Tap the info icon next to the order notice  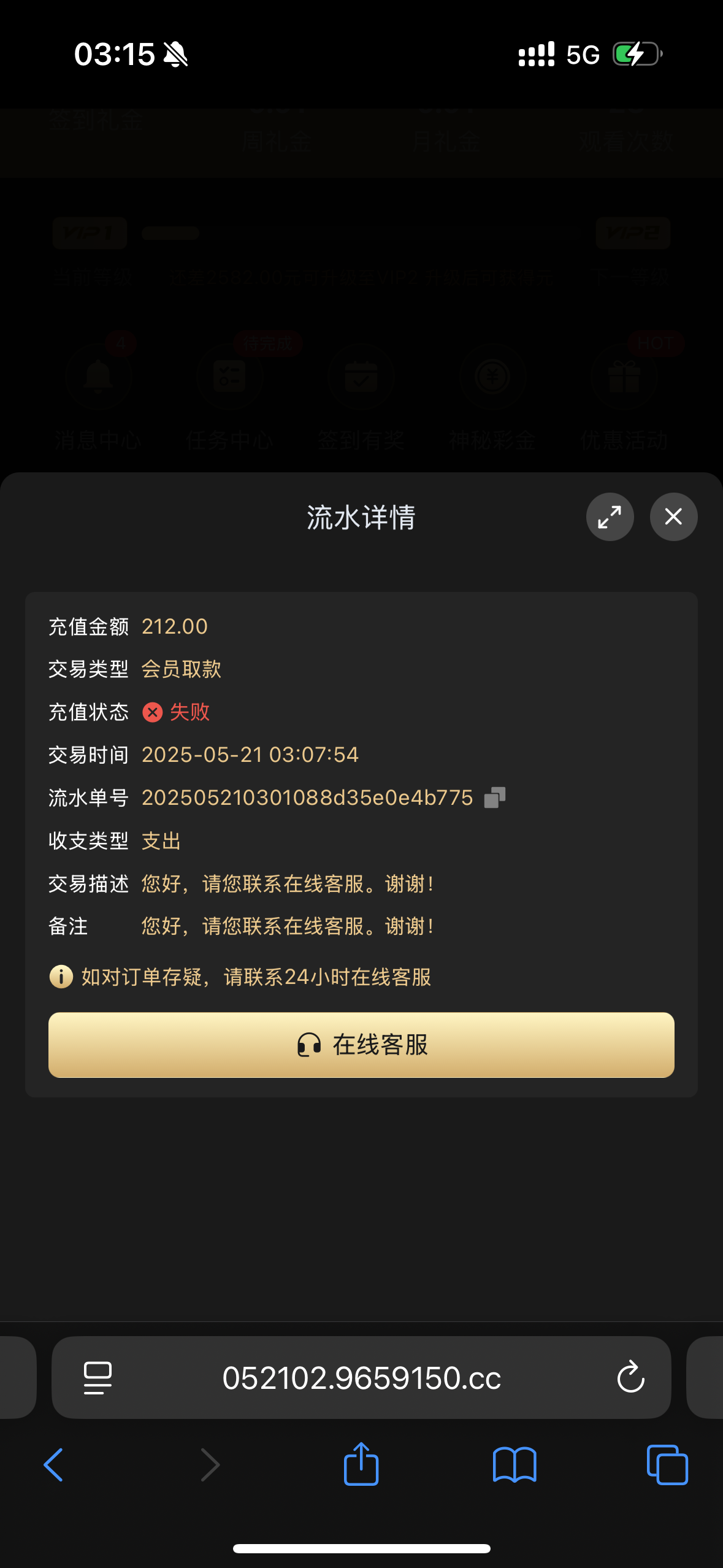(x=60, y=977)
